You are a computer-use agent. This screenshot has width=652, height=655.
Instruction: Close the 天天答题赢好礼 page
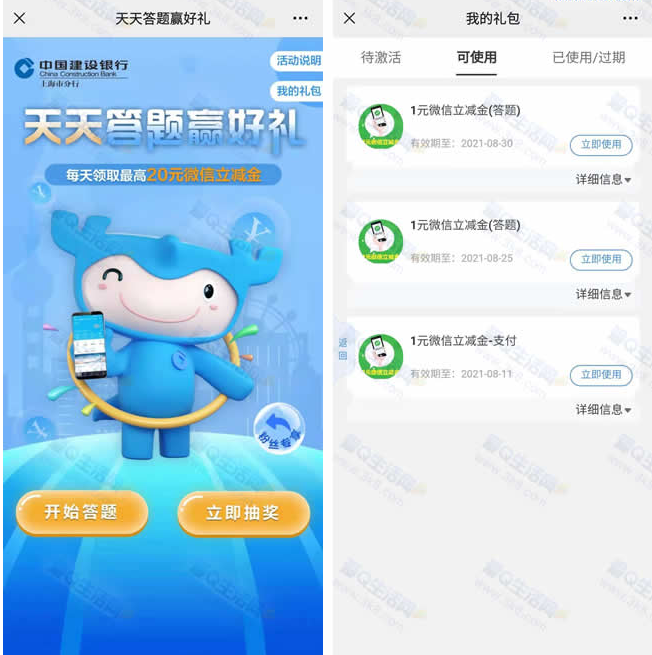pos(19,18)
